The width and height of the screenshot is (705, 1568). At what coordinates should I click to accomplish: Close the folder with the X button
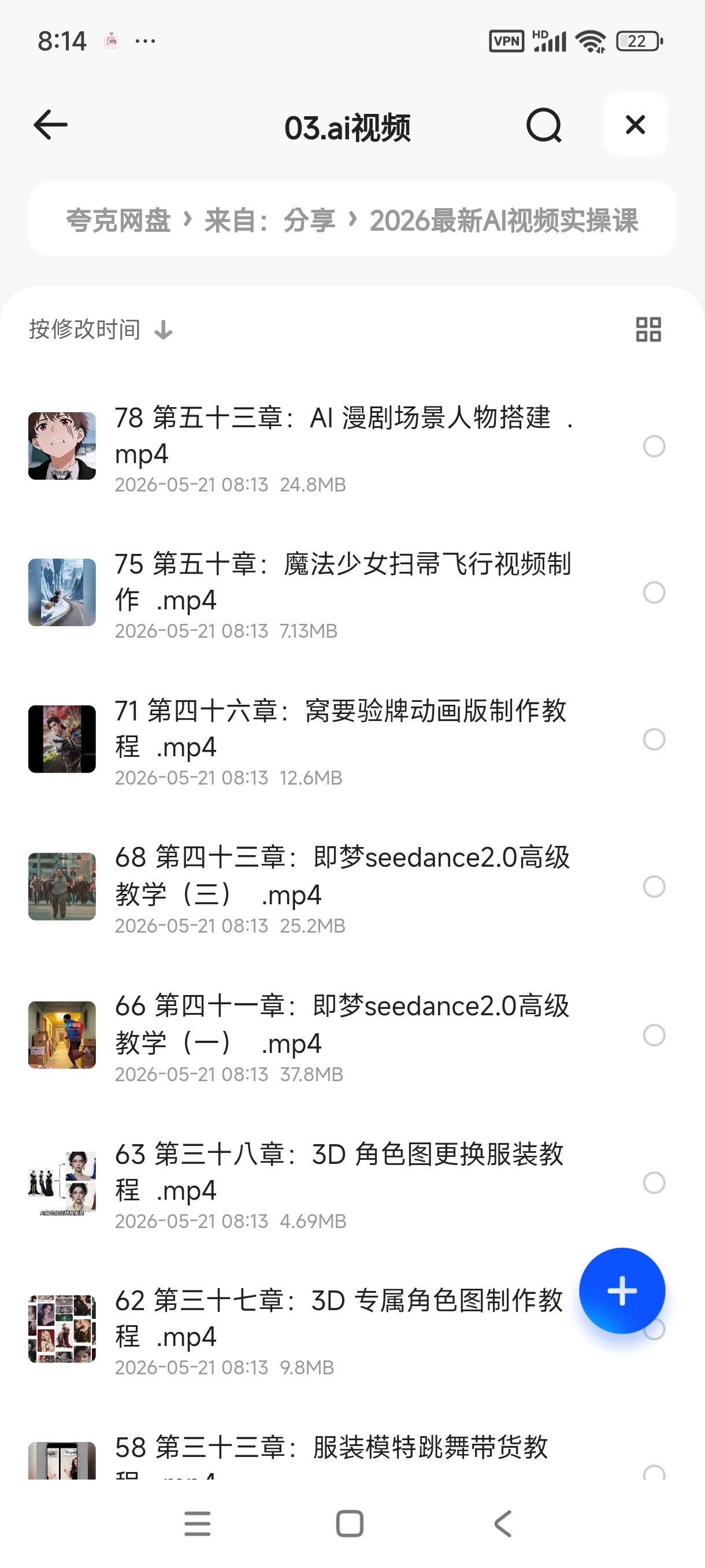pos(635,125)
